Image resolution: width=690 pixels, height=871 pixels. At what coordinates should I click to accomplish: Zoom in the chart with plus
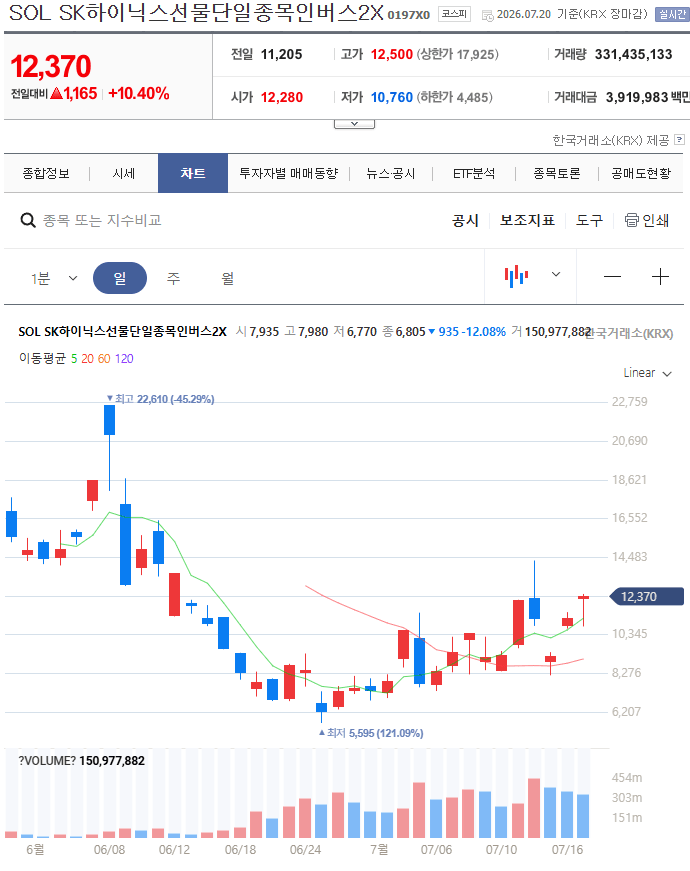pos(660,276)
